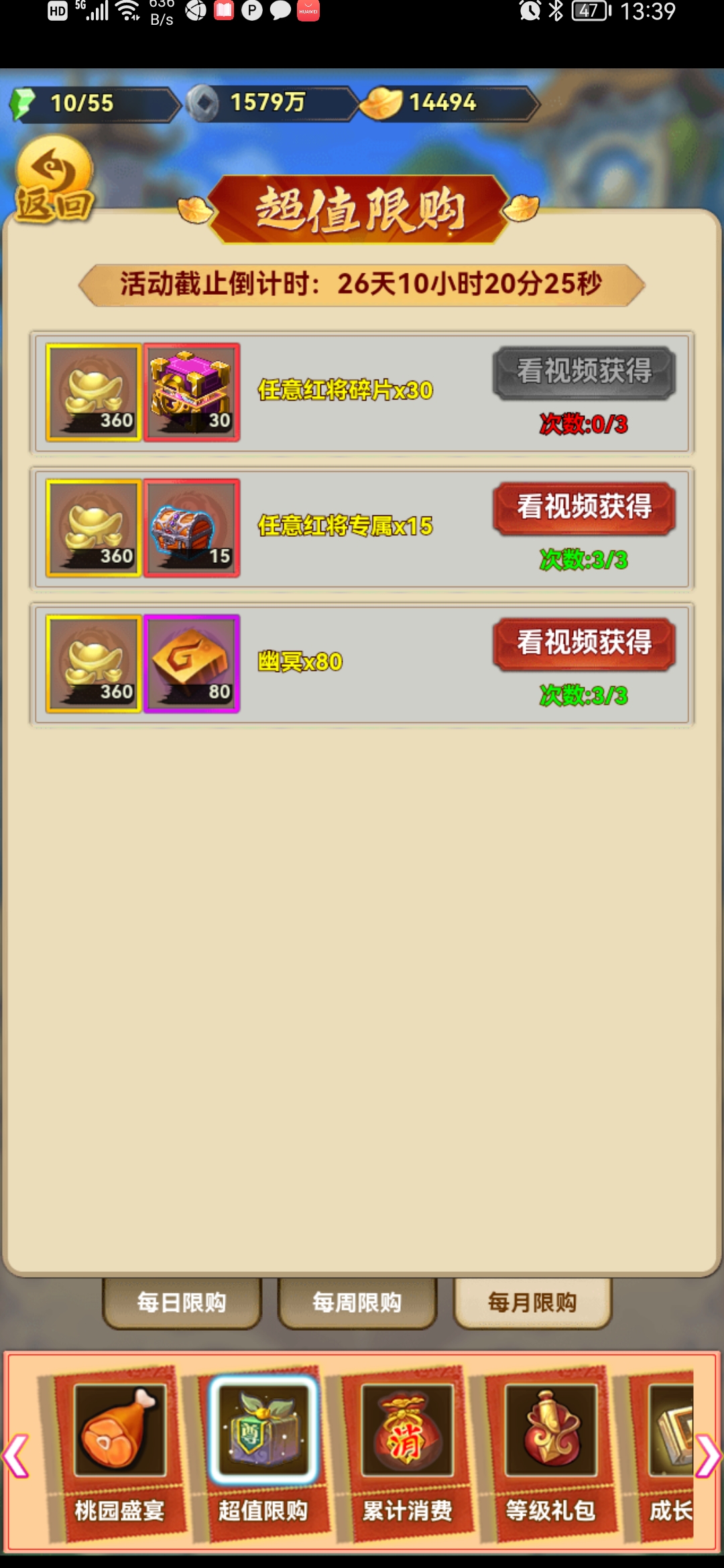The image size is (724, 1568).
Task: Open the 桃园盛宴 event
Action: pos(119,1454)
